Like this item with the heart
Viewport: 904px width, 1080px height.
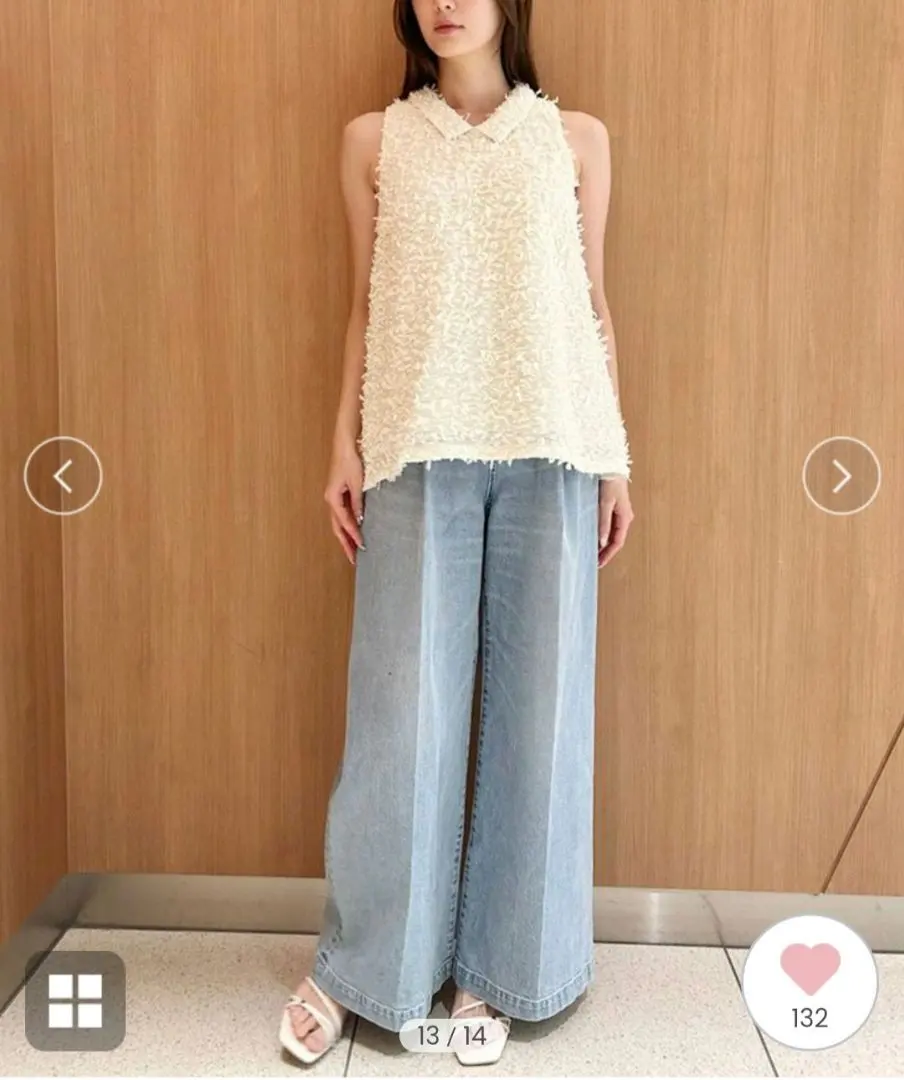[810, 970]
